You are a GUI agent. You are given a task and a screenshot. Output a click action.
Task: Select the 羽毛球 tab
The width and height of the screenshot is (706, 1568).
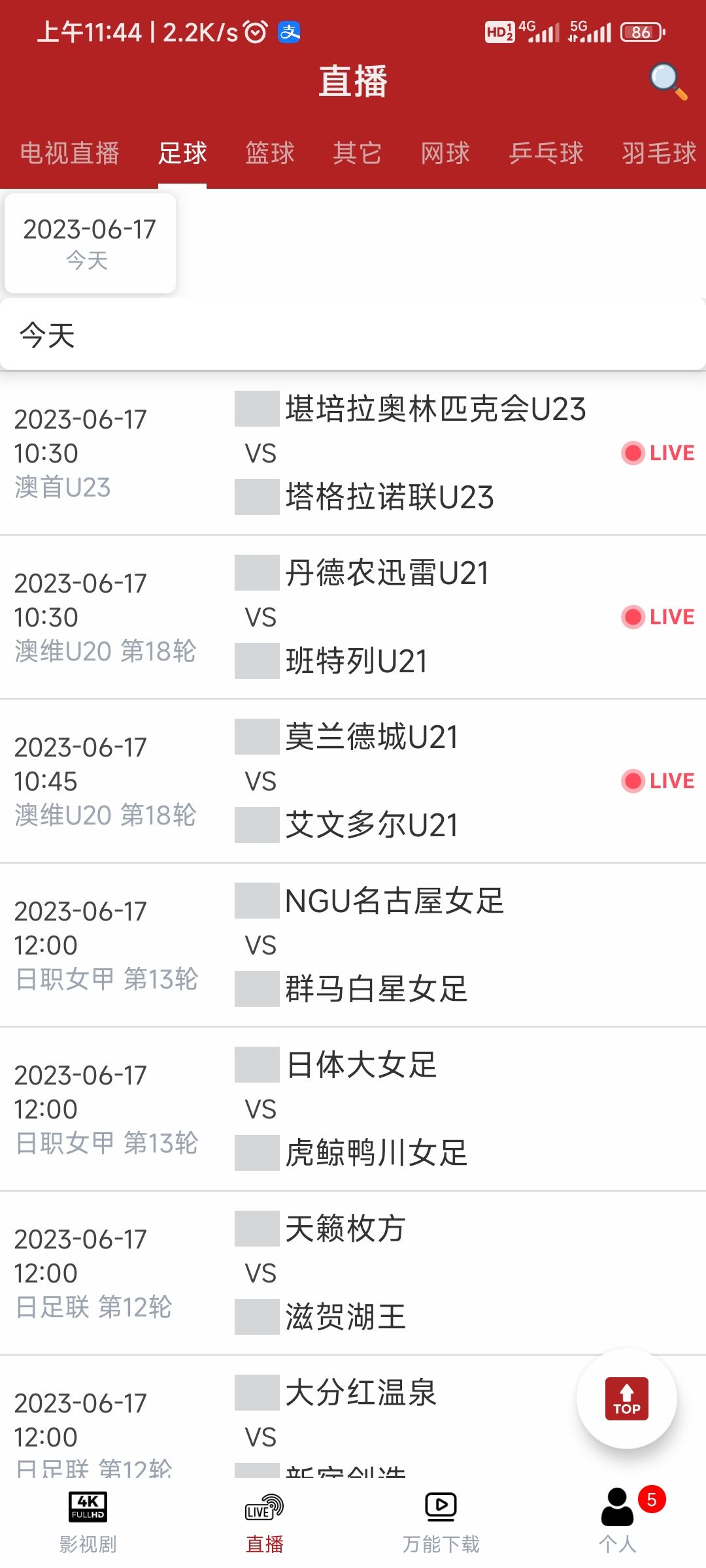tap(659, 154)
